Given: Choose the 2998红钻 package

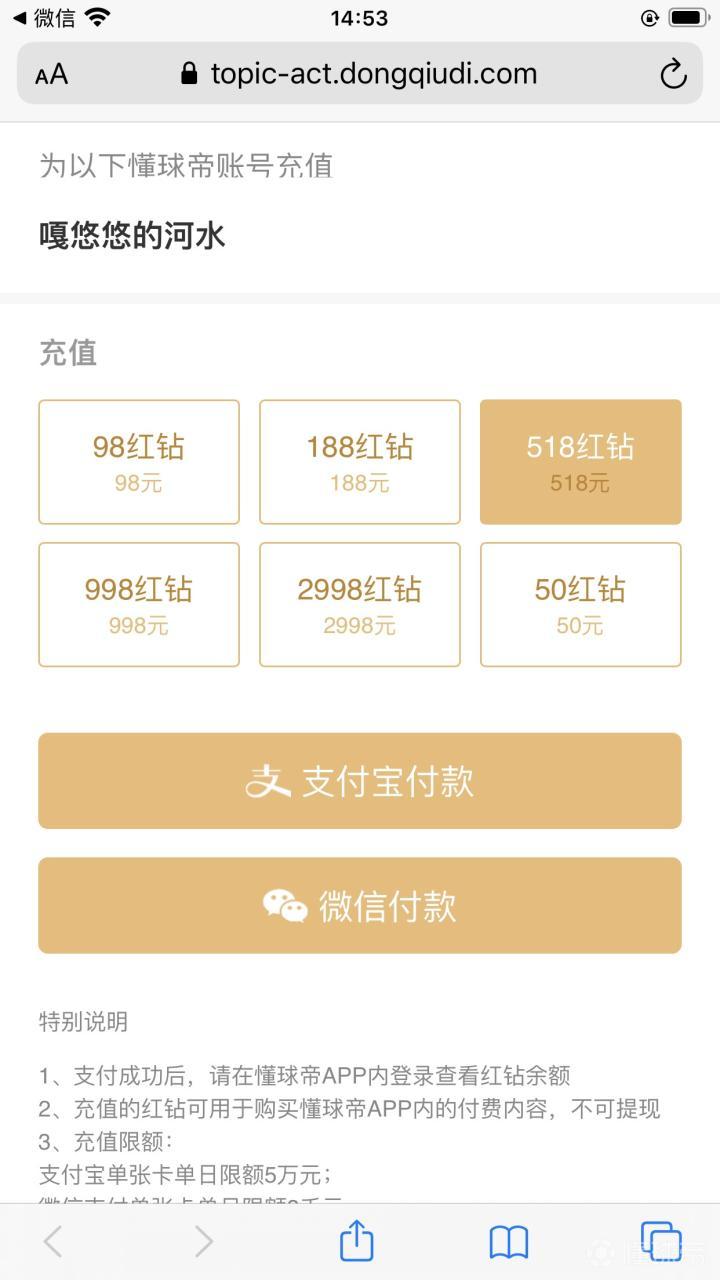Looking at the screenshot, I should [x=360, y=604].
